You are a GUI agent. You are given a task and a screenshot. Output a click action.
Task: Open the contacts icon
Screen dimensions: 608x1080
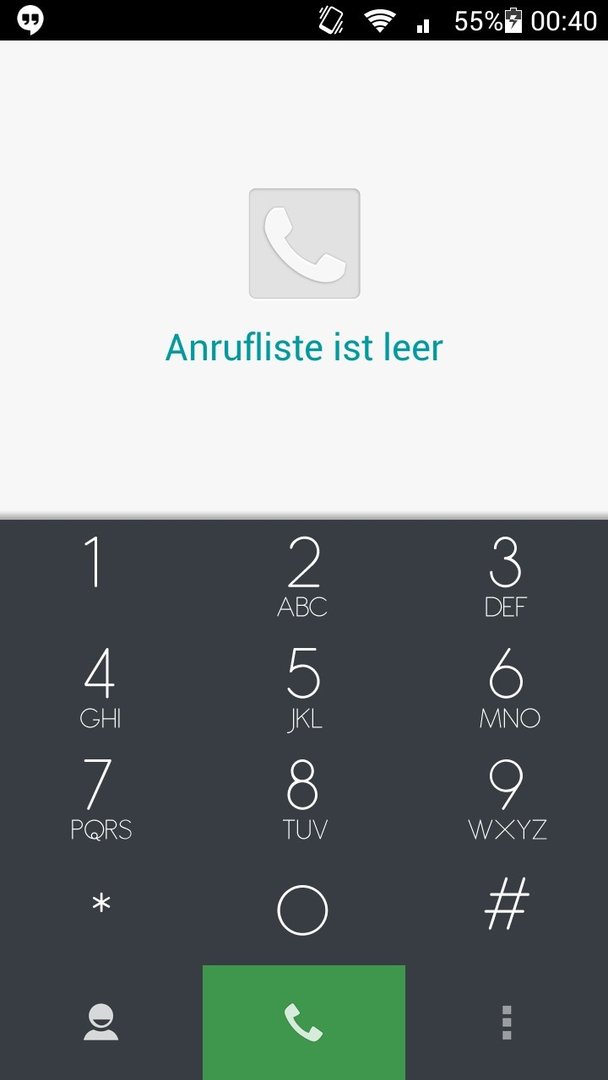[x=101, y=1022]
